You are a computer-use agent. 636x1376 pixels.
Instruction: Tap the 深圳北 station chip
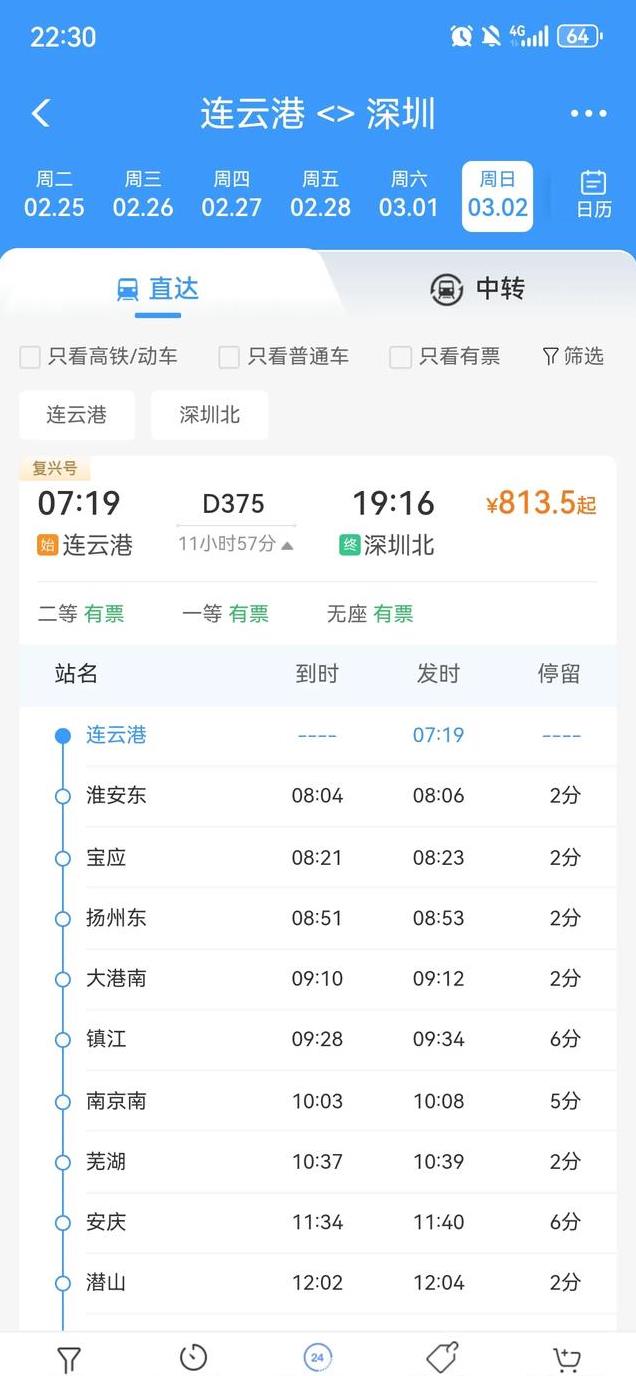pos(210,415)
